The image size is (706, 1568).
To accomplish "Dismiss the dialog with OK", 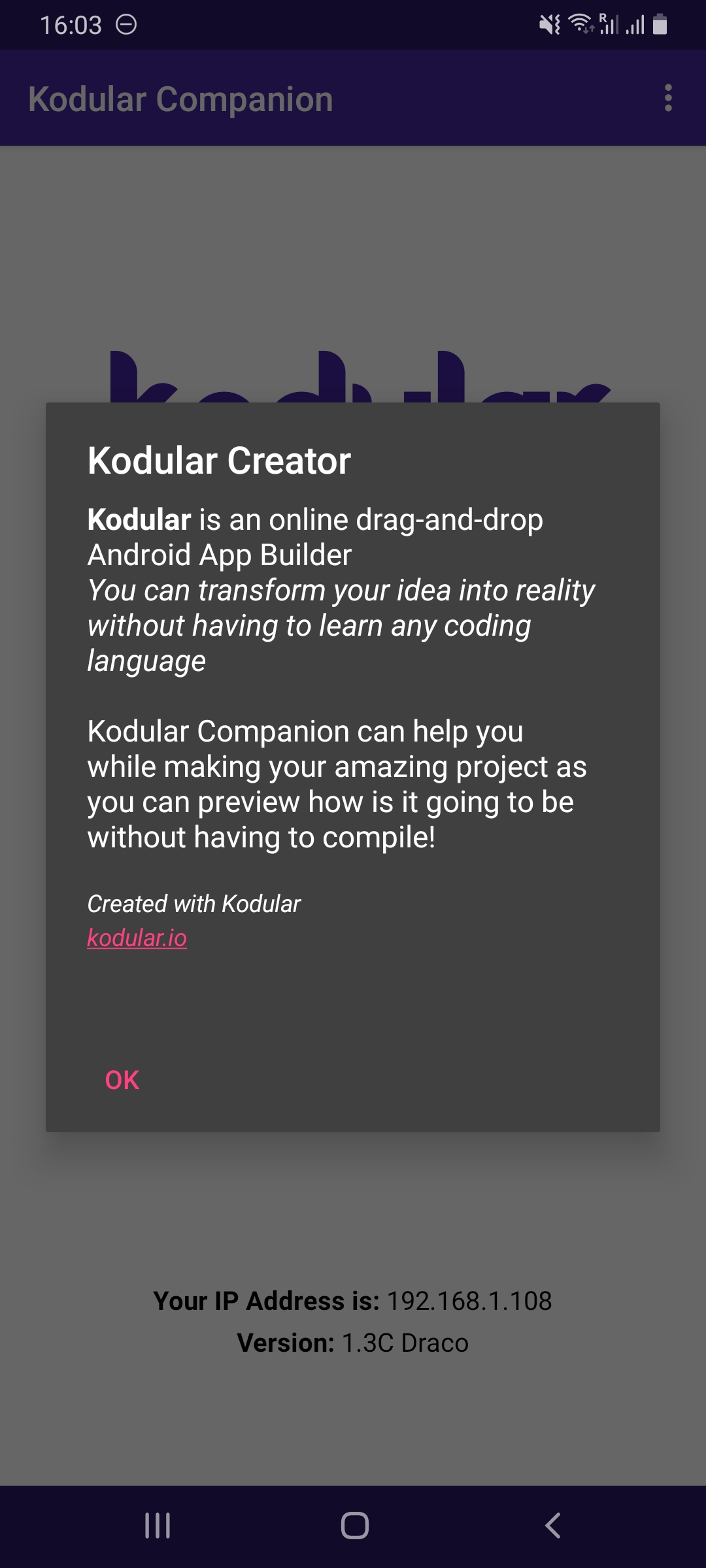I will point(122,1080).
